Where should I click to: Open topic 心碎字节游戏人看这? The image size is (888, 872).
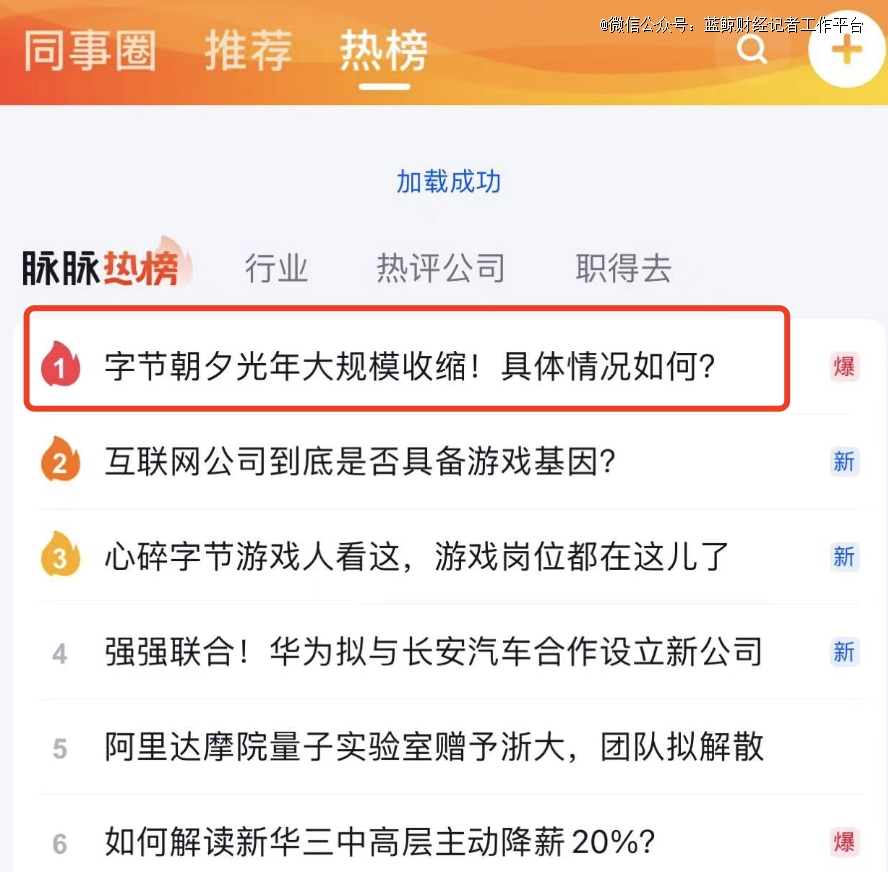(x=417, y=557)
